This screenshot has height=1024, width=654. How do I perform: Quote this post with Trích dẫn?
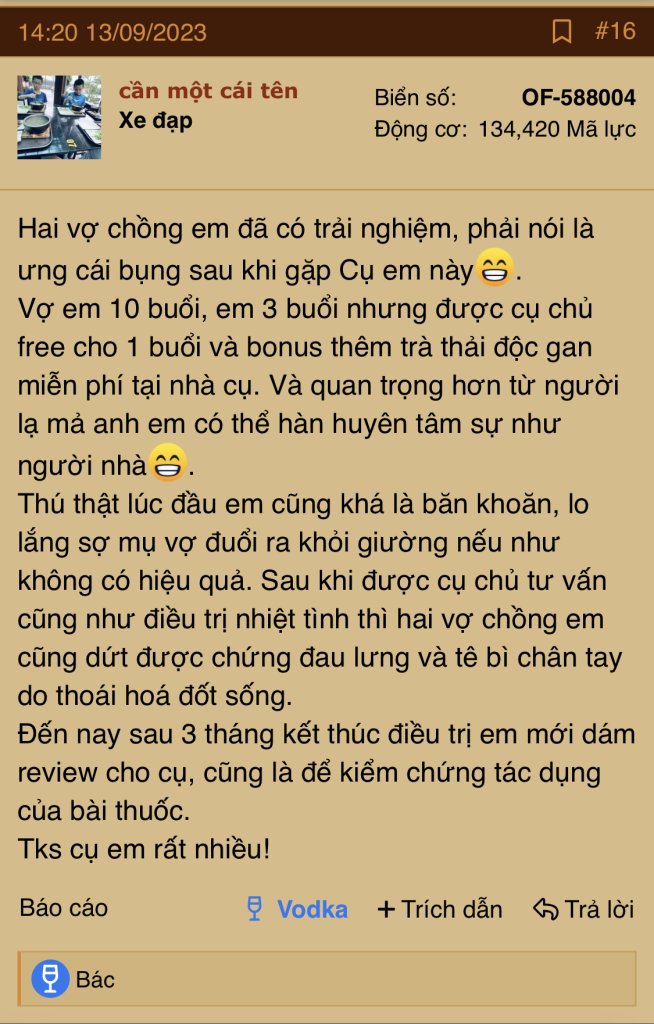click(440, 909)
